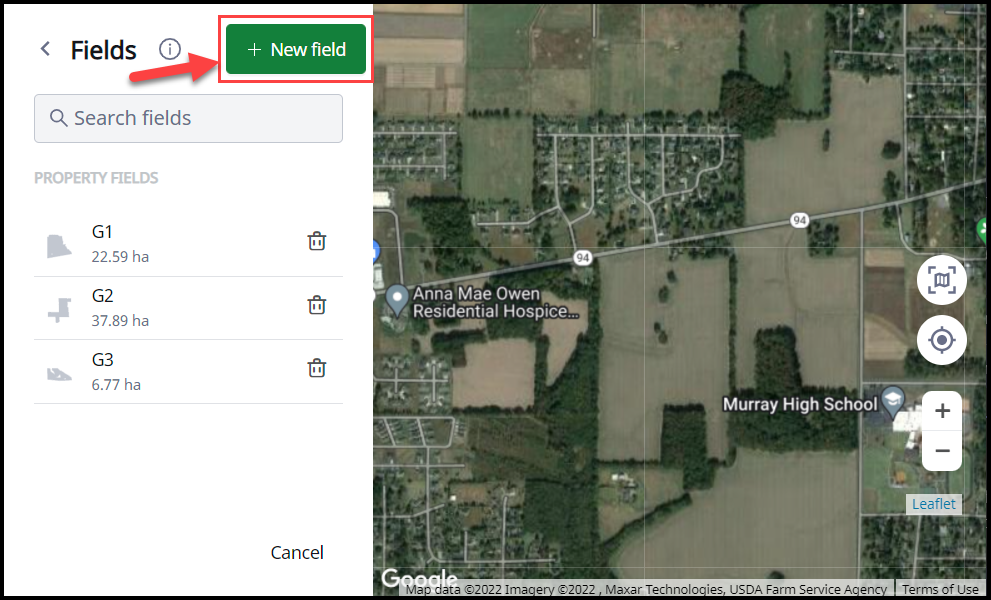Open the Terms of Use link

coord(940,589)
